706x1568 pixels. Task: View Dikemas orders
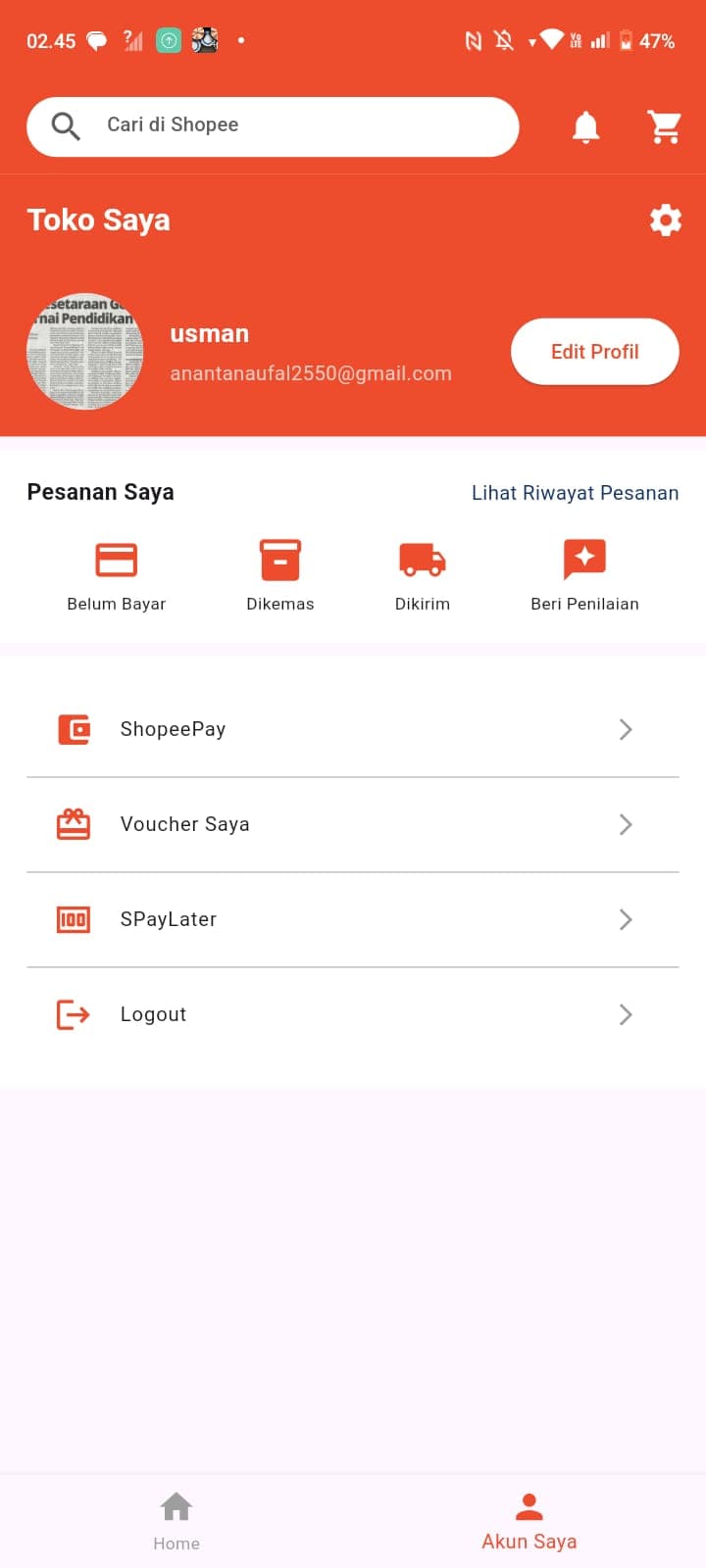[280, 575]
